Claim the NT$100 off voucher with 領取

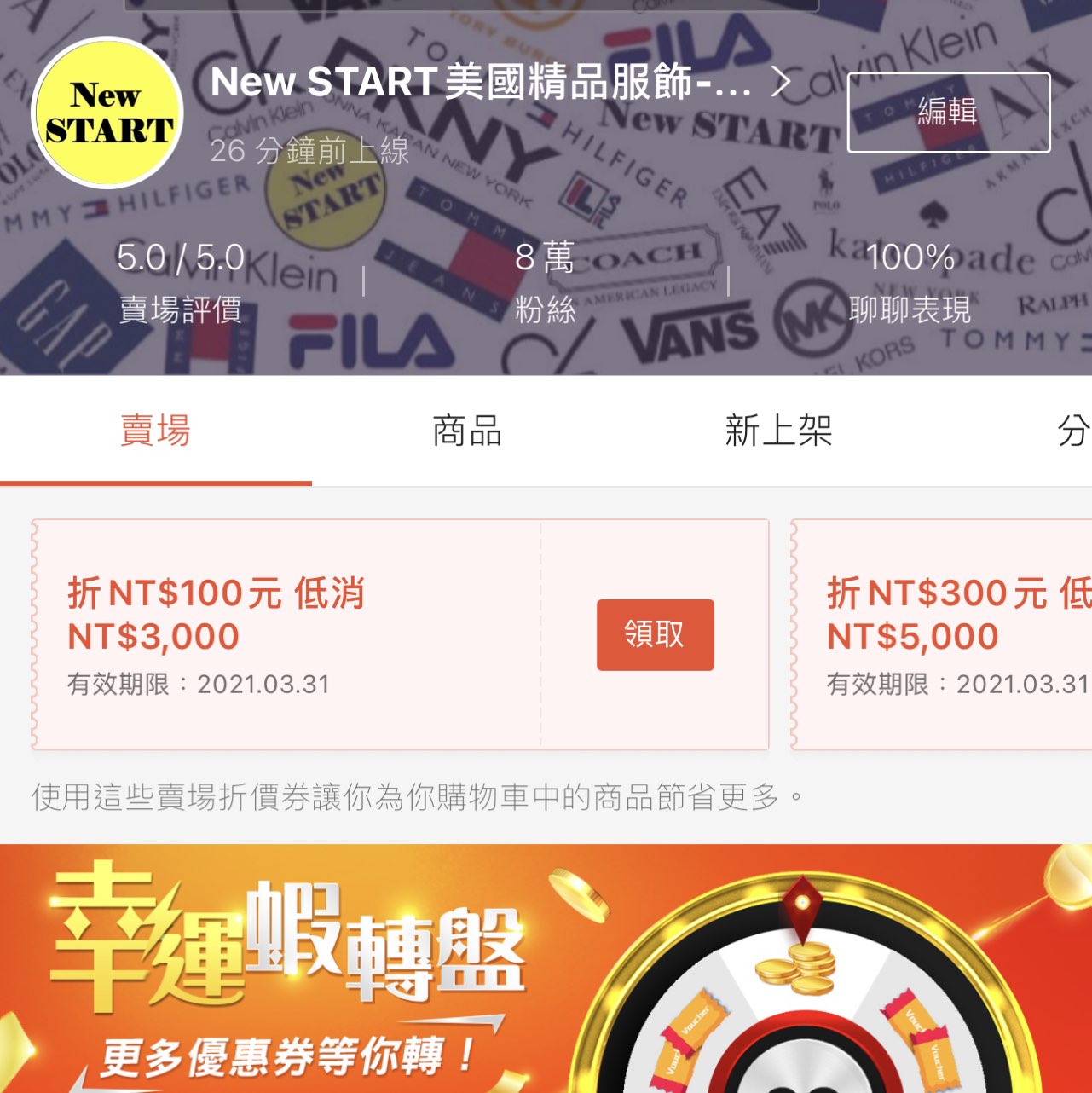point(655,635)
